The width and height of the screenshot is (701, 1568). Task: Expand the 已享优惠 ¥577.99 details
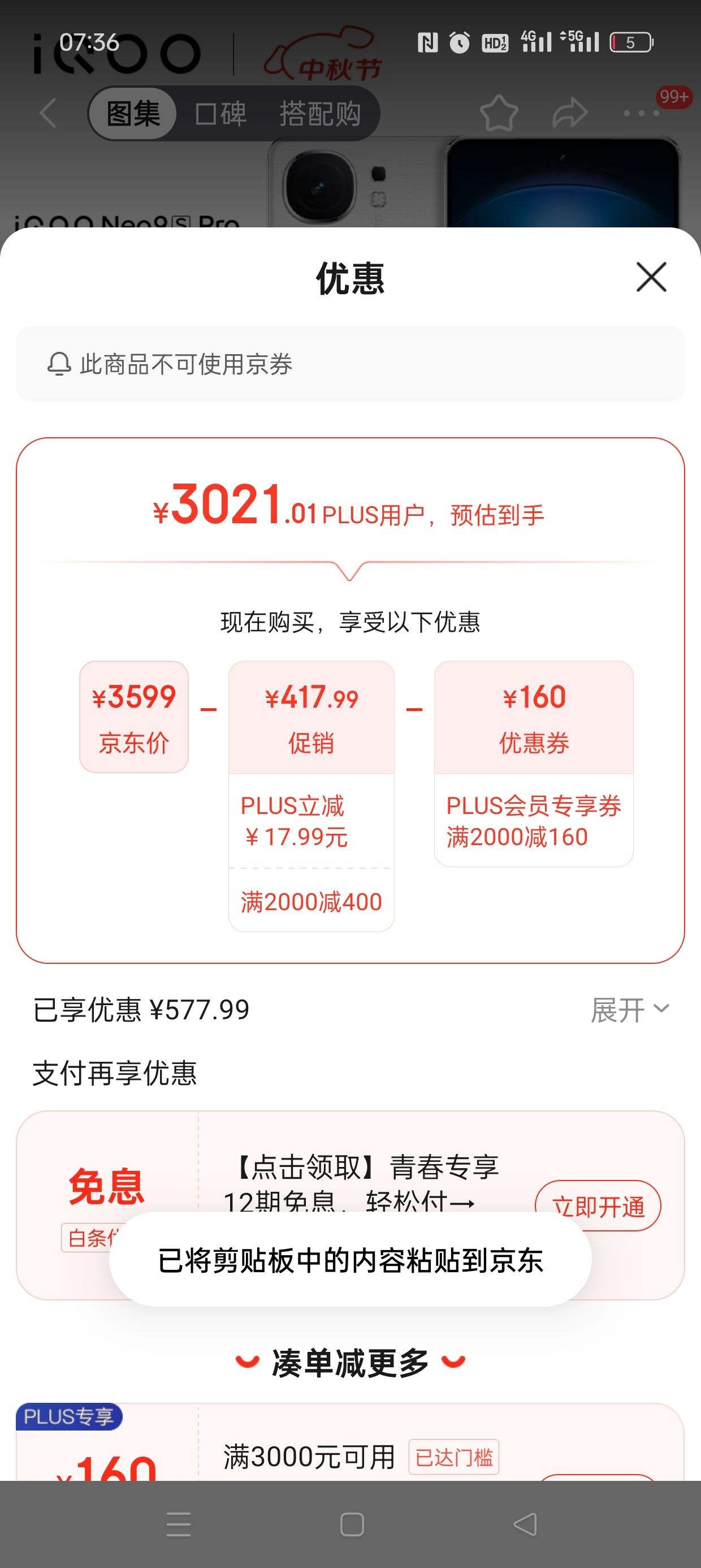tap(630, 1010)
